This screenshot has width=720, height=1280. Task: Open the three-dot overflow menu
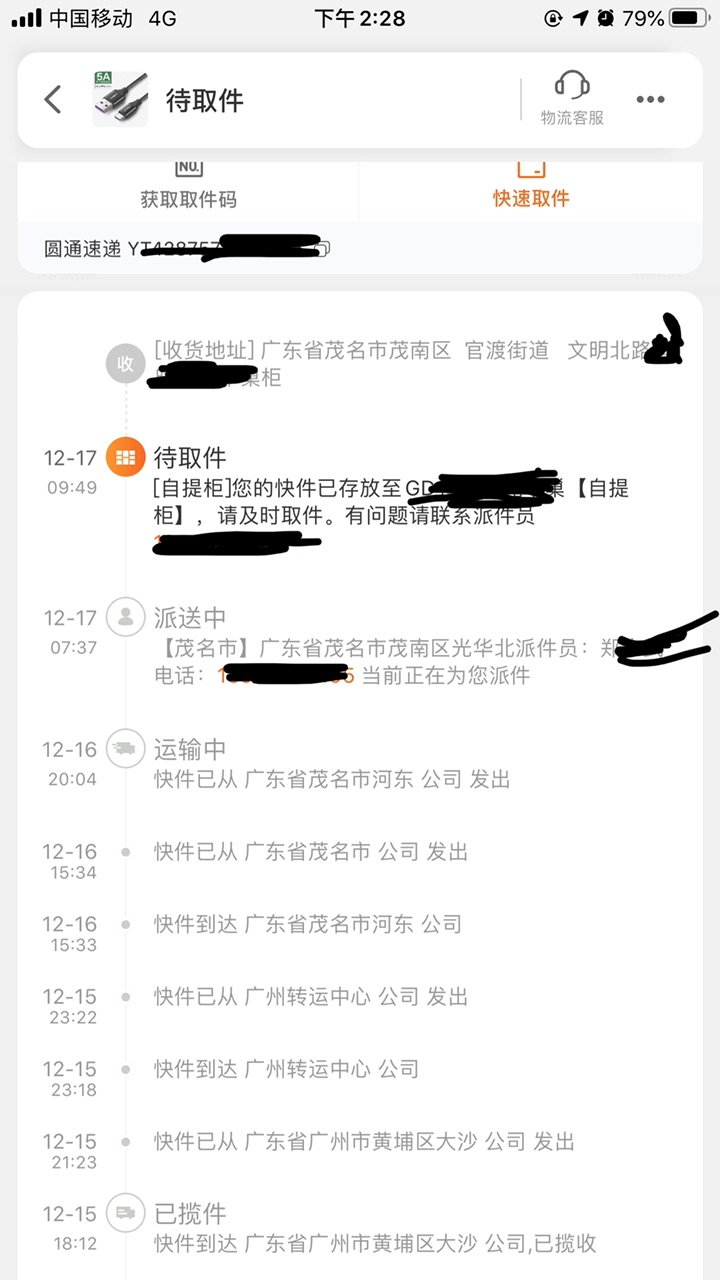[x=651, y=99]
